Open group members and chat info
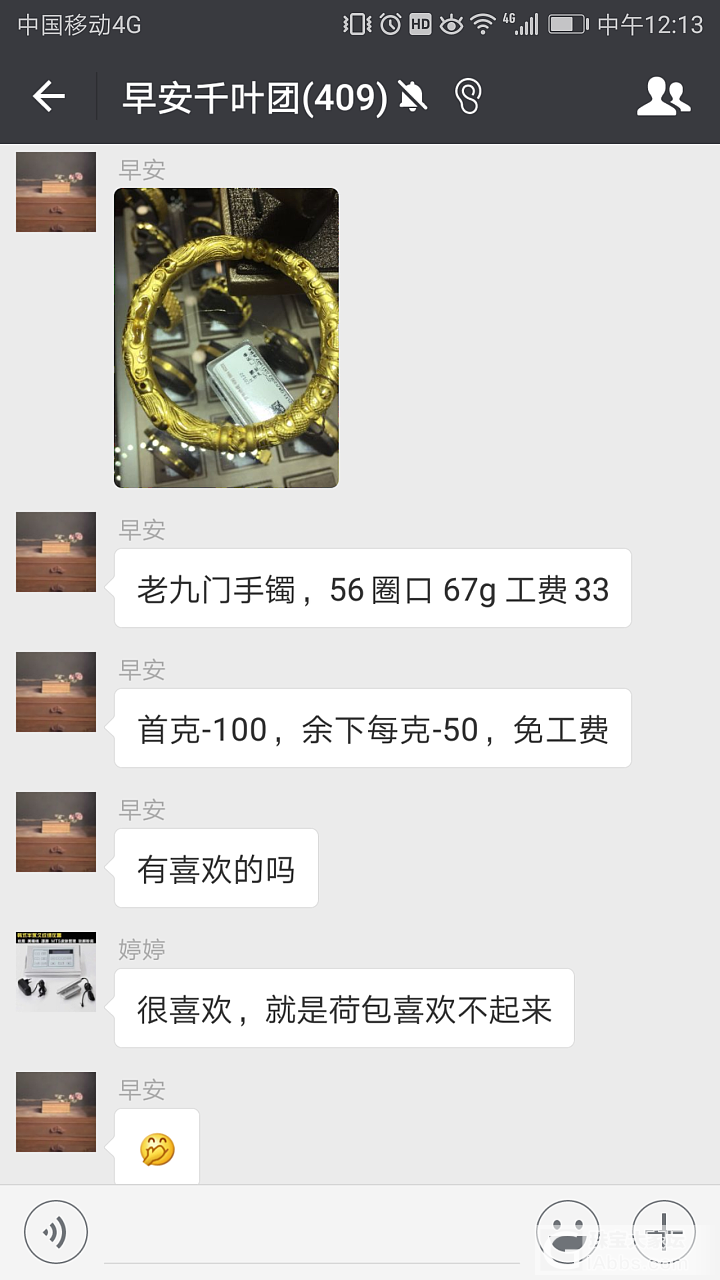720x1280 pixels. (663, 96)
